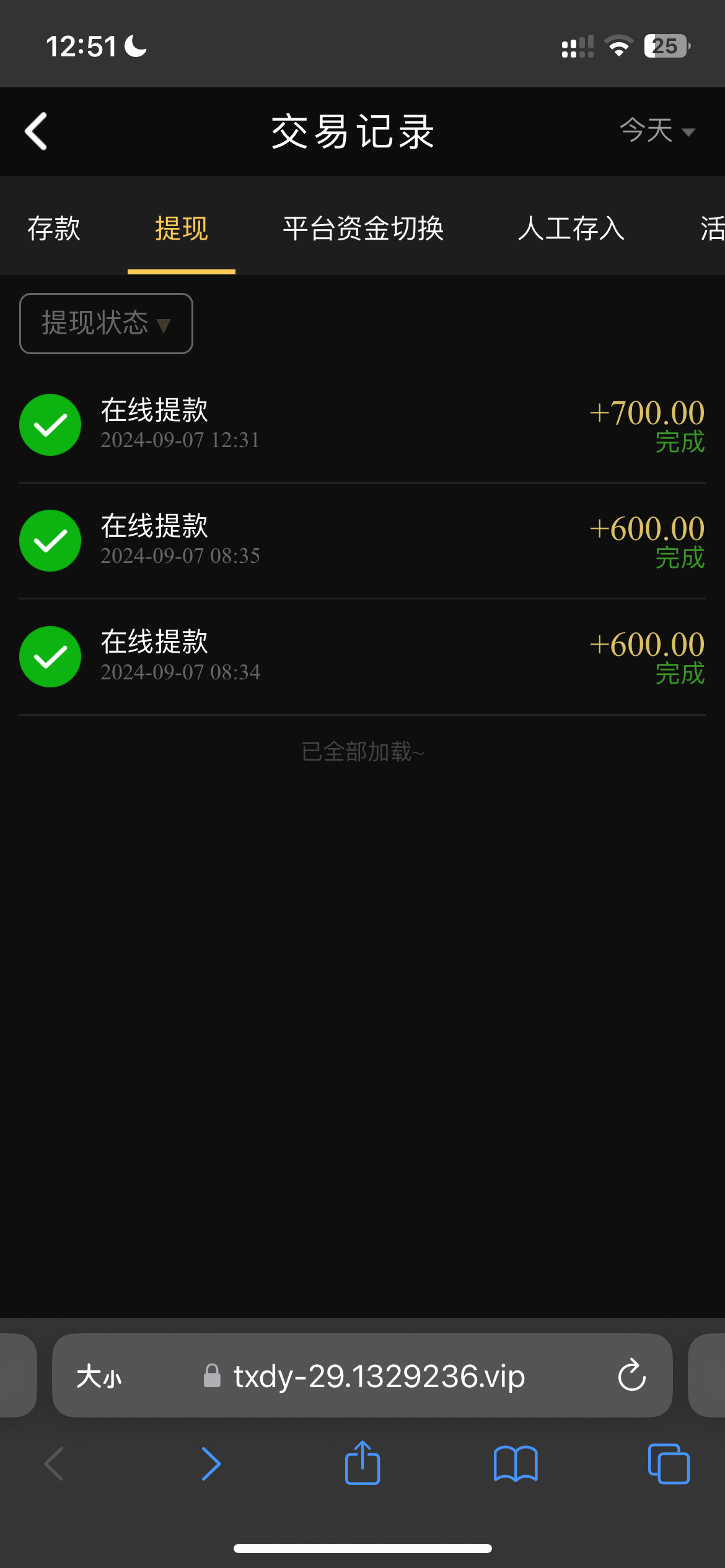Viewport: 725px width, 1568px height.
Task: Open the 12:31 withdrawal of 700.00
Action: click(x=362, y=425)
